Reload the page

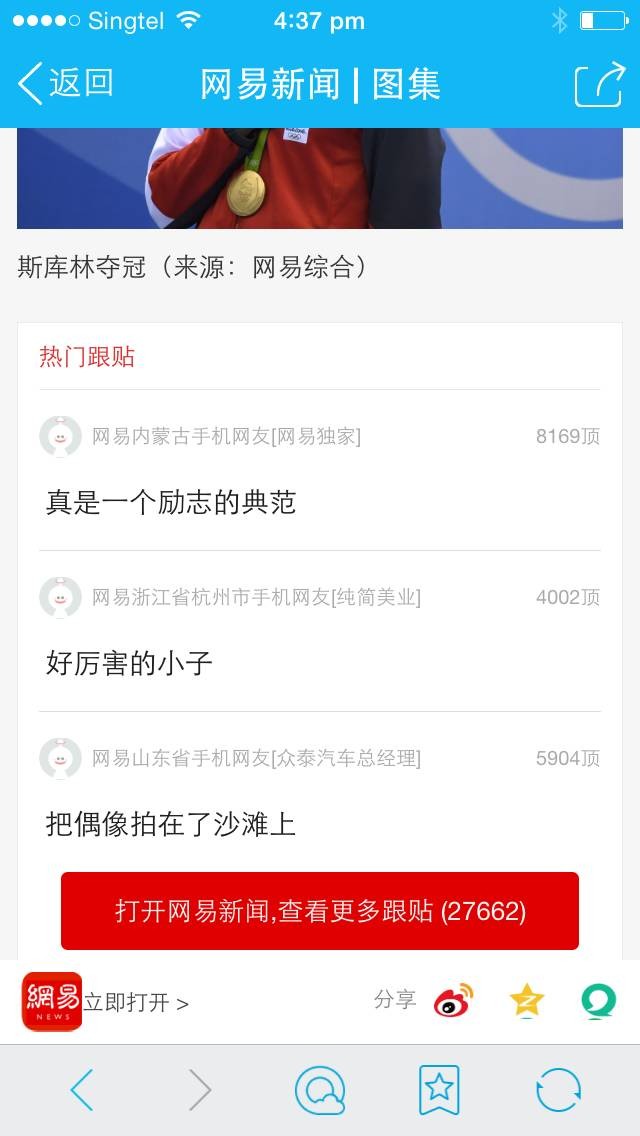[x=558, y=1090]
